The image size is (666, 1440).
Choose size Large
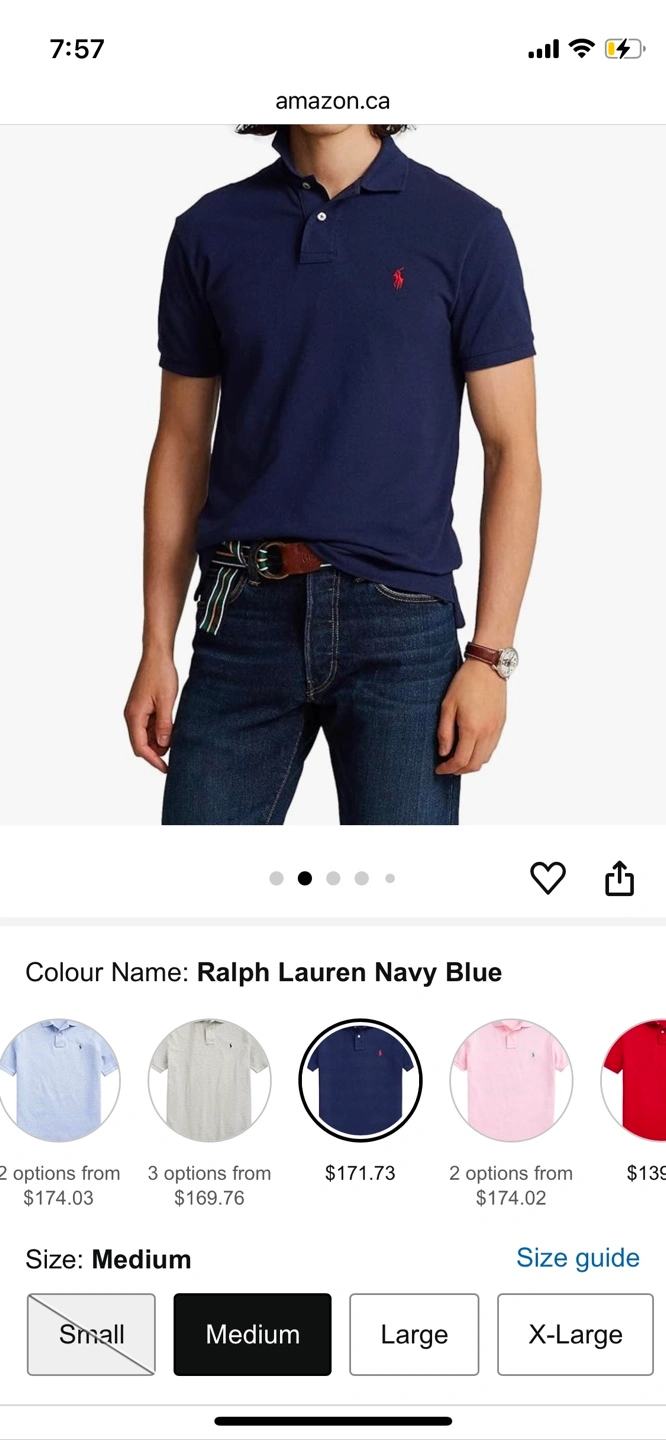point(414,1334)
